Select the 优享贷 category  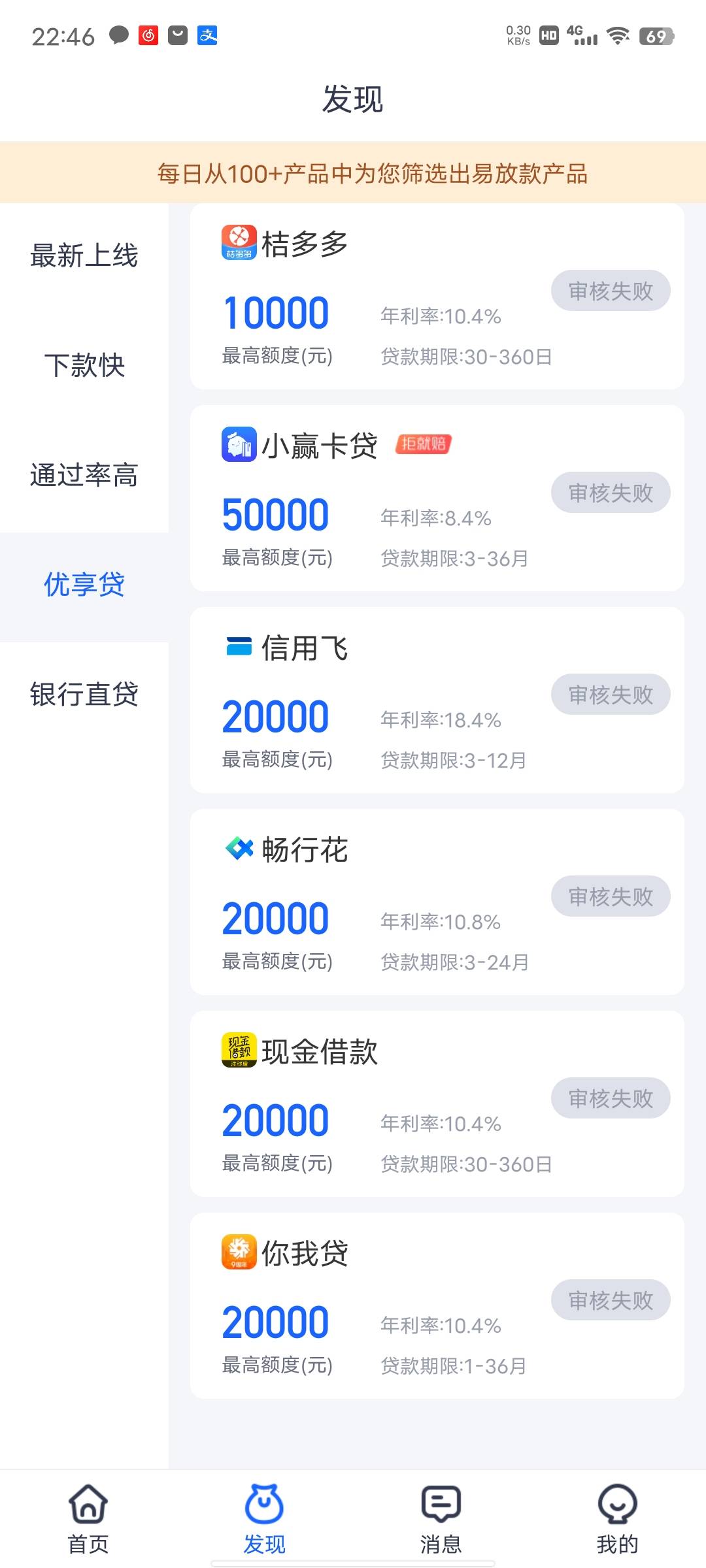coord(84,585)
